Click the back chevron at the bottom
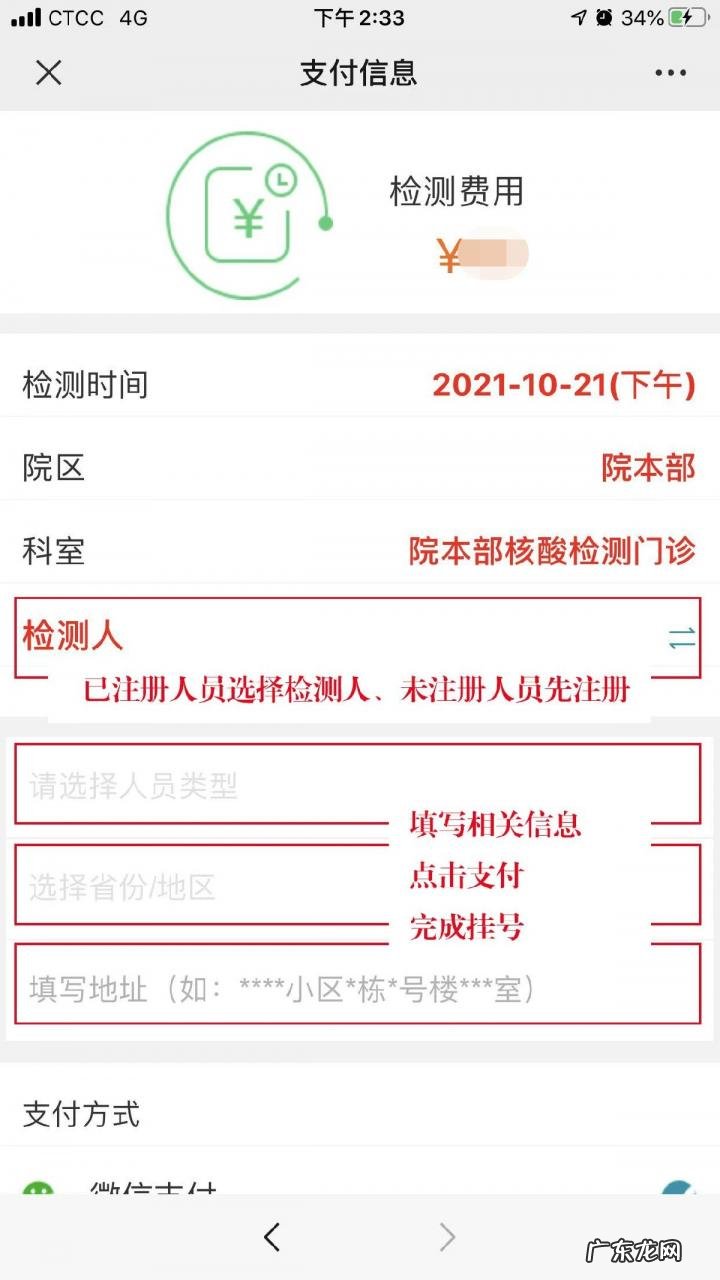 272,1237
